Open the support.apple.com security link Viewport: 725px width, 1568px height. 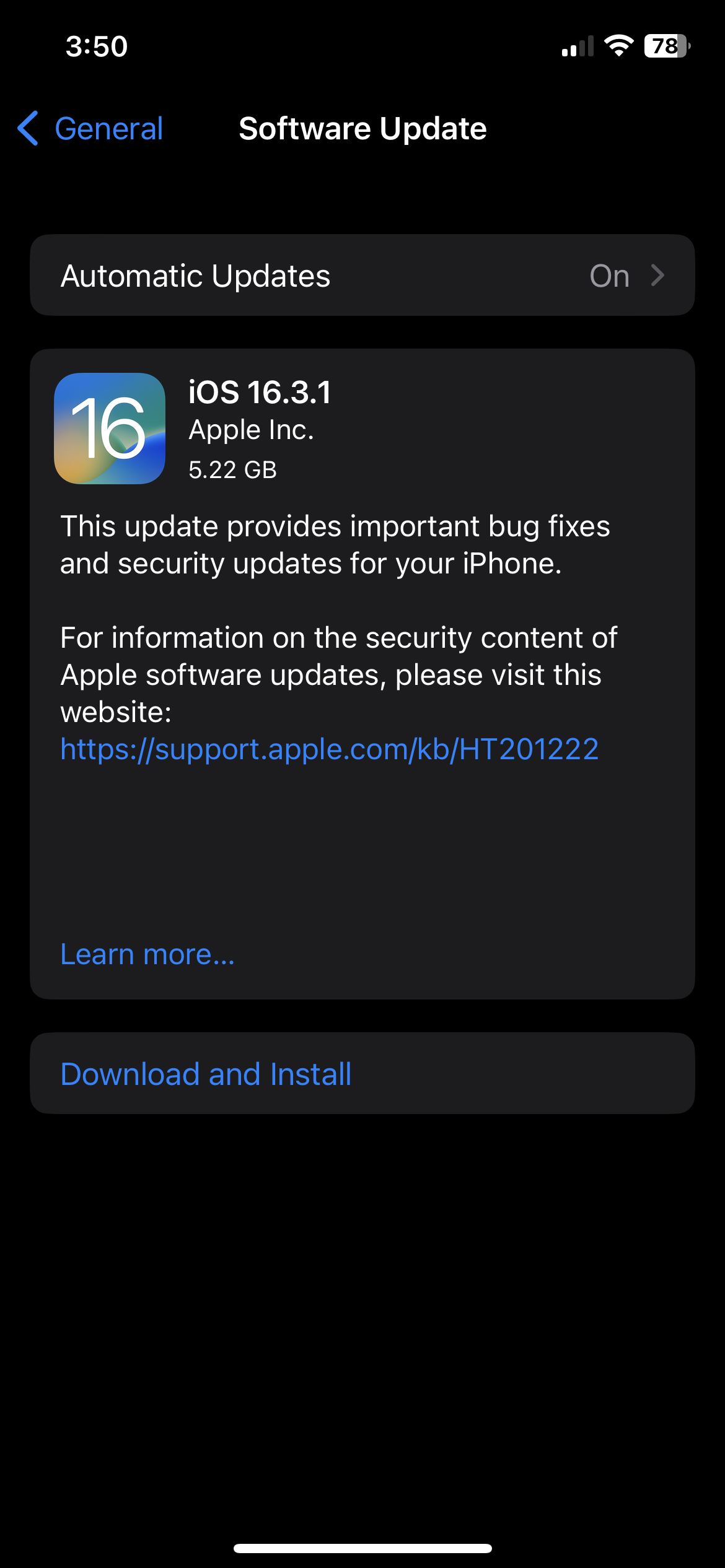point(329,749)
